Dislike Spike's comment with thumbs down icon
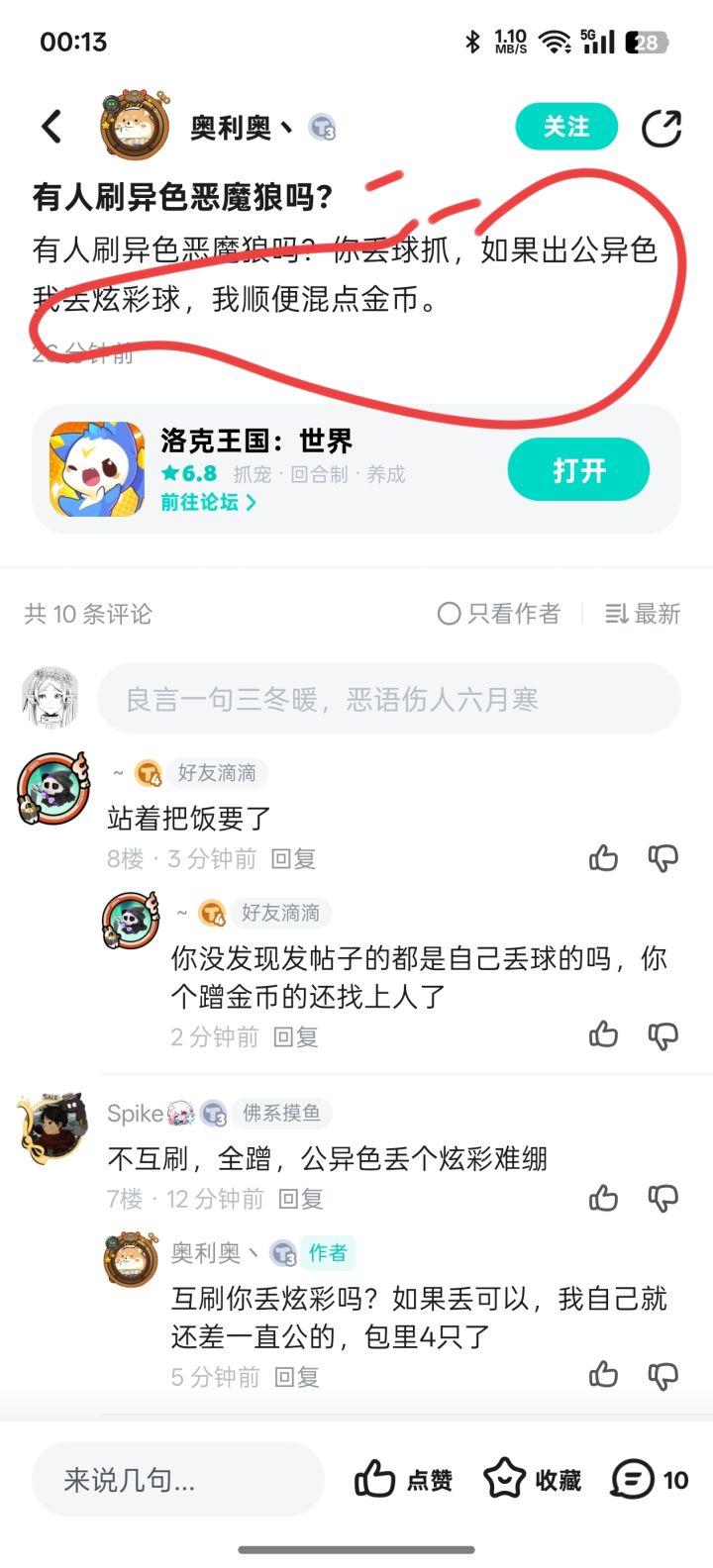The height and width of the screenshot is (1568, 713). tap(662, 1198)
